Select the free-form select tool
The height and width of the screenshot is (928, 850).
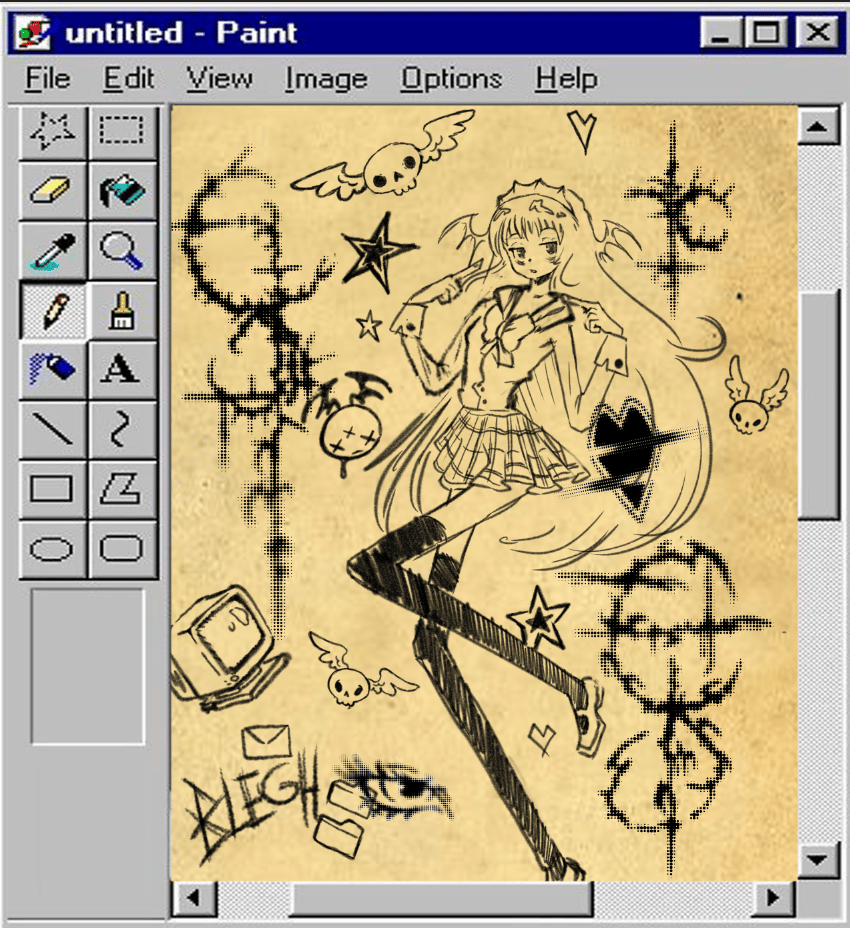tap(53, 132)
